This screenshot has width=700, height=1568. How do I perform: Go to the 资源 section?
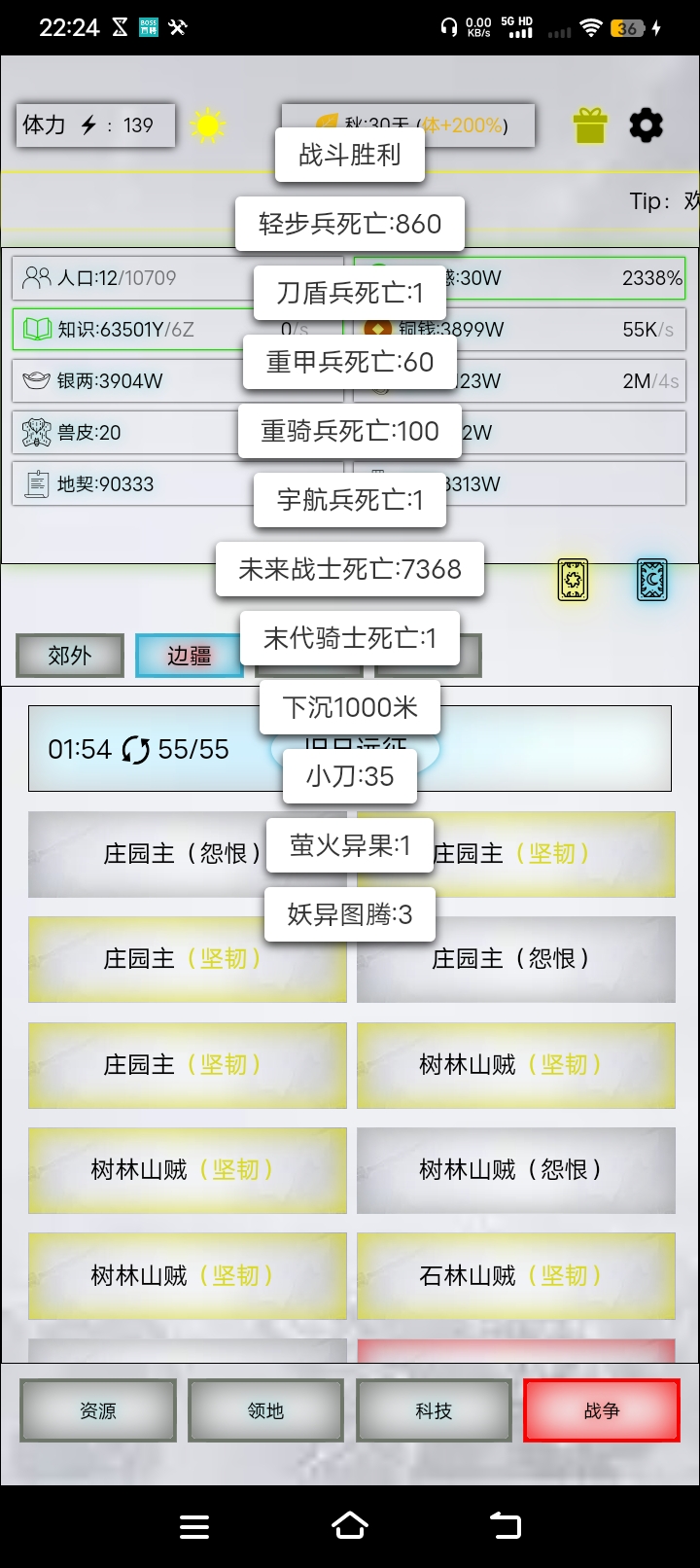pos(98,1410)
